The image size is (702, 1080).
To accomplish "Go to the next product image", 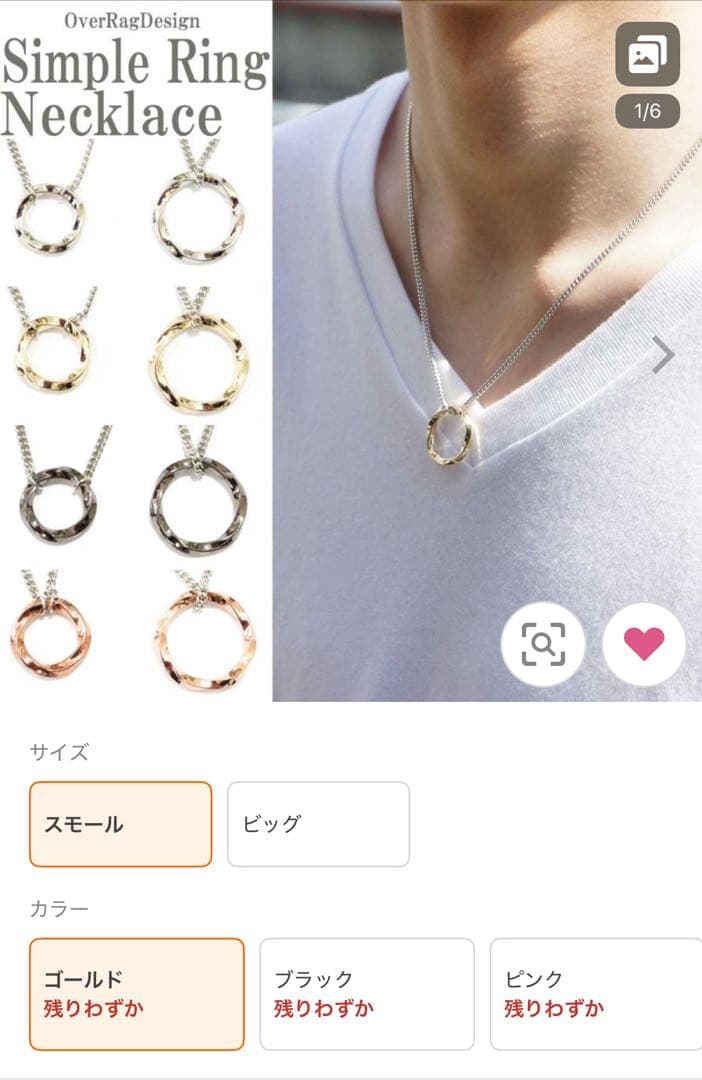I will tap(663, 354).
